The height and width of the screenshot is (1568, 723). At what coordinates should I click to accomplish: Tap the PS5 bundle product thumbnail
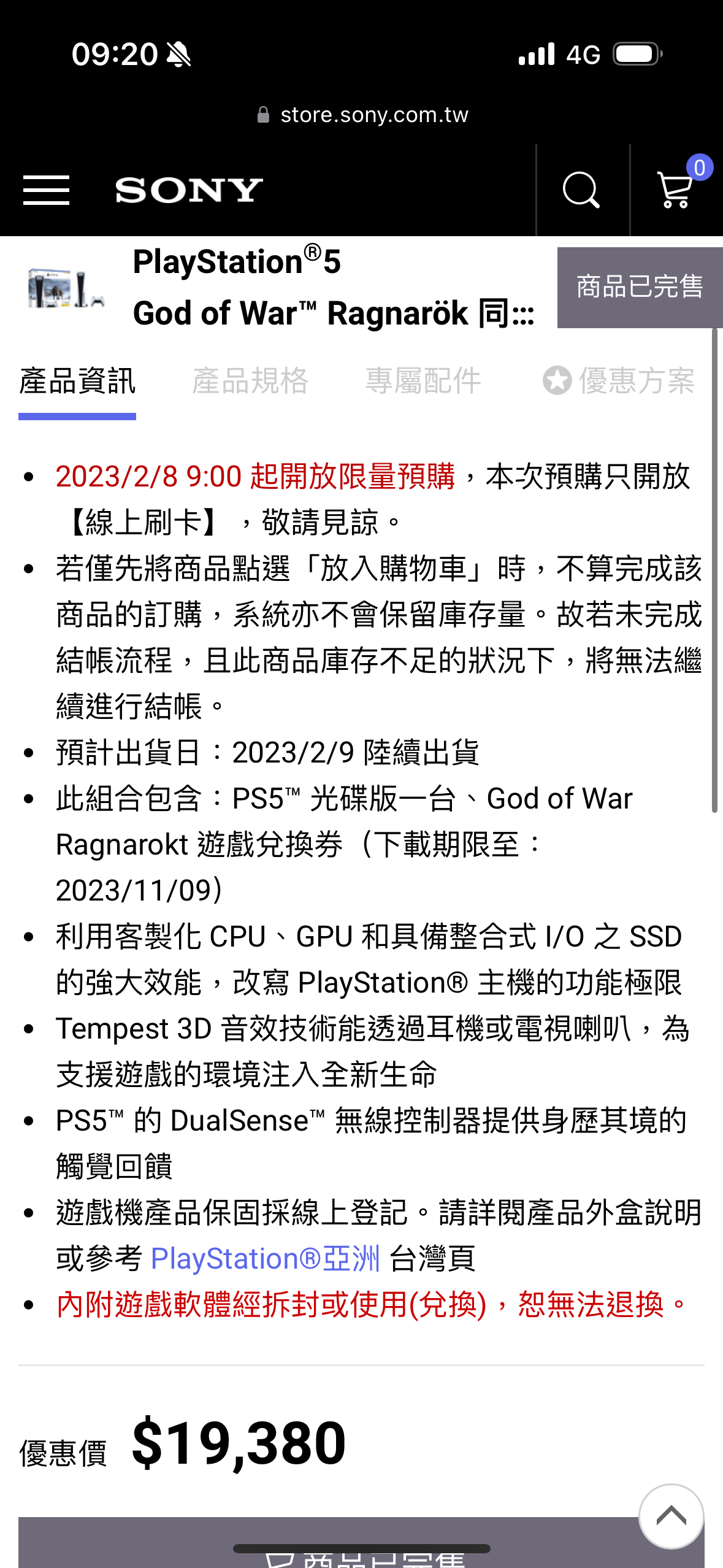tap(66, 288)
